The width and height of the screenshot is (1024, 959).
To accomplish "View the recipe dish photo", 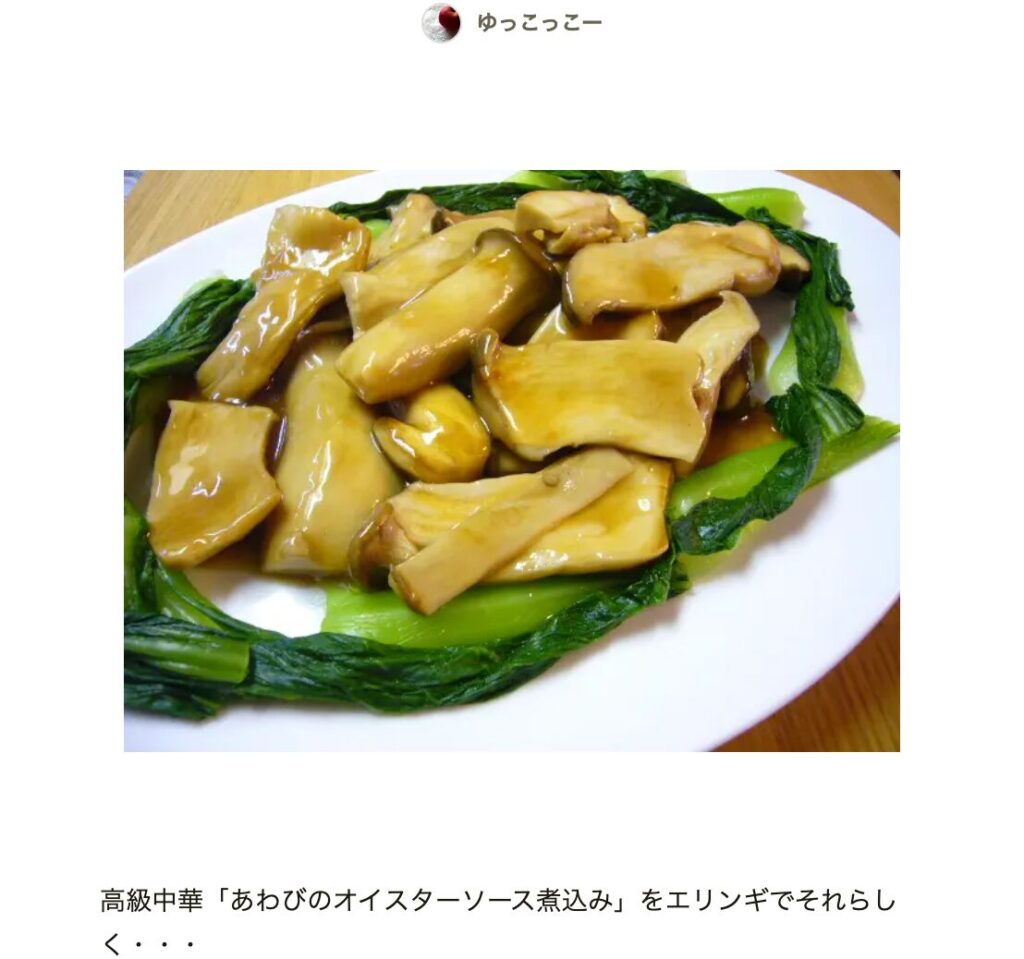I will tap(511, 460).
